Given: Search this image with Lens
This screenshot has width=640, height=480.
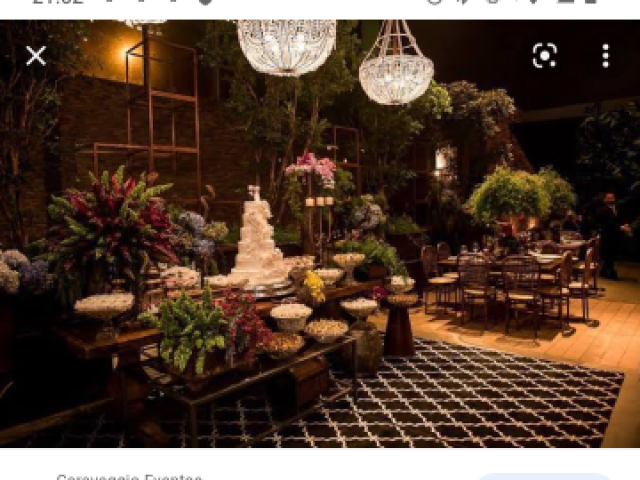Looking at the screenshot, I should [544, 56].
